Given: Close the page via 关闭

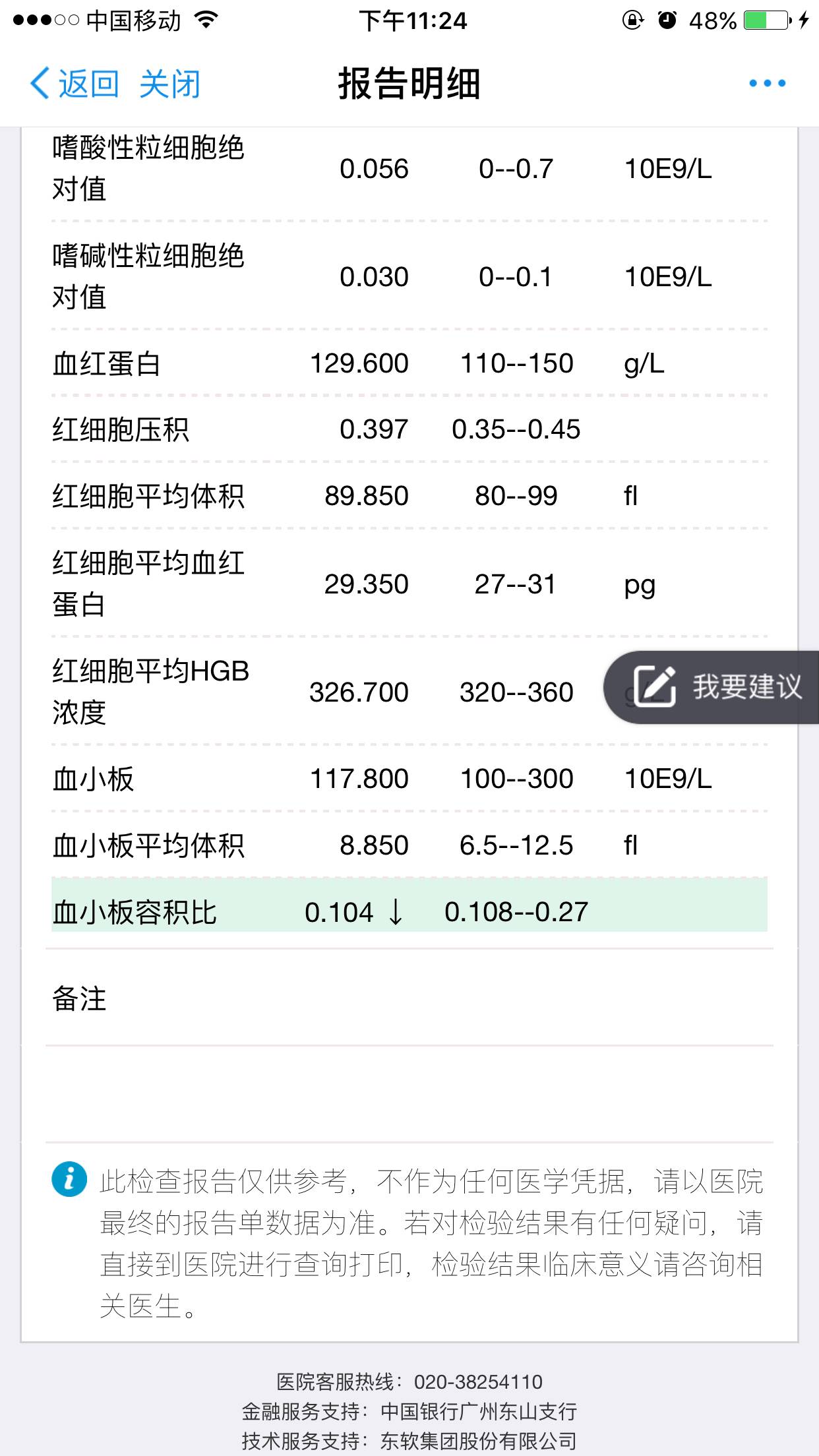Looking at the screenshot, I should click(169, 84).
